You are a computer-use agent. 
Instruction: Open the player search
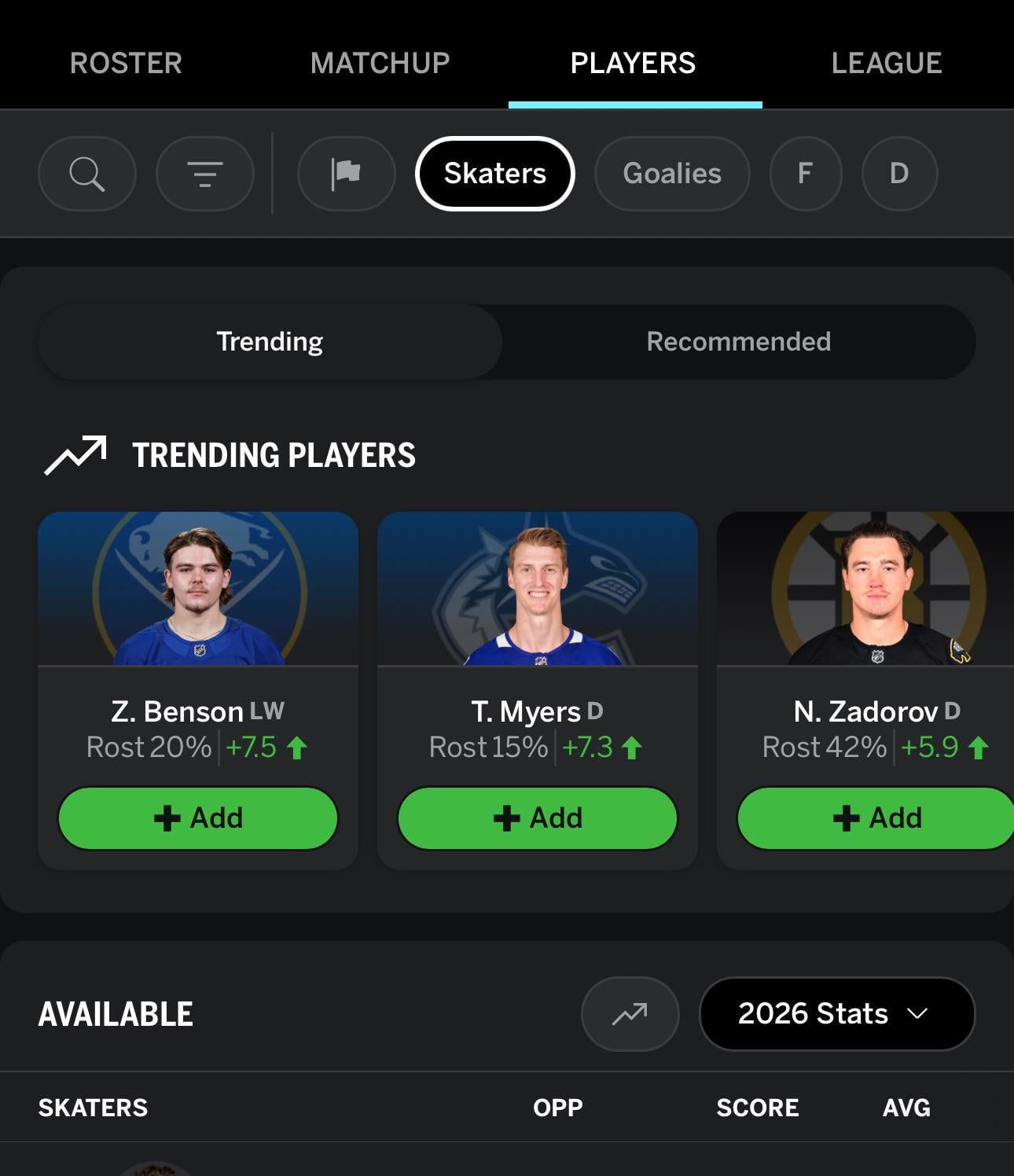(x=86, y=174)
